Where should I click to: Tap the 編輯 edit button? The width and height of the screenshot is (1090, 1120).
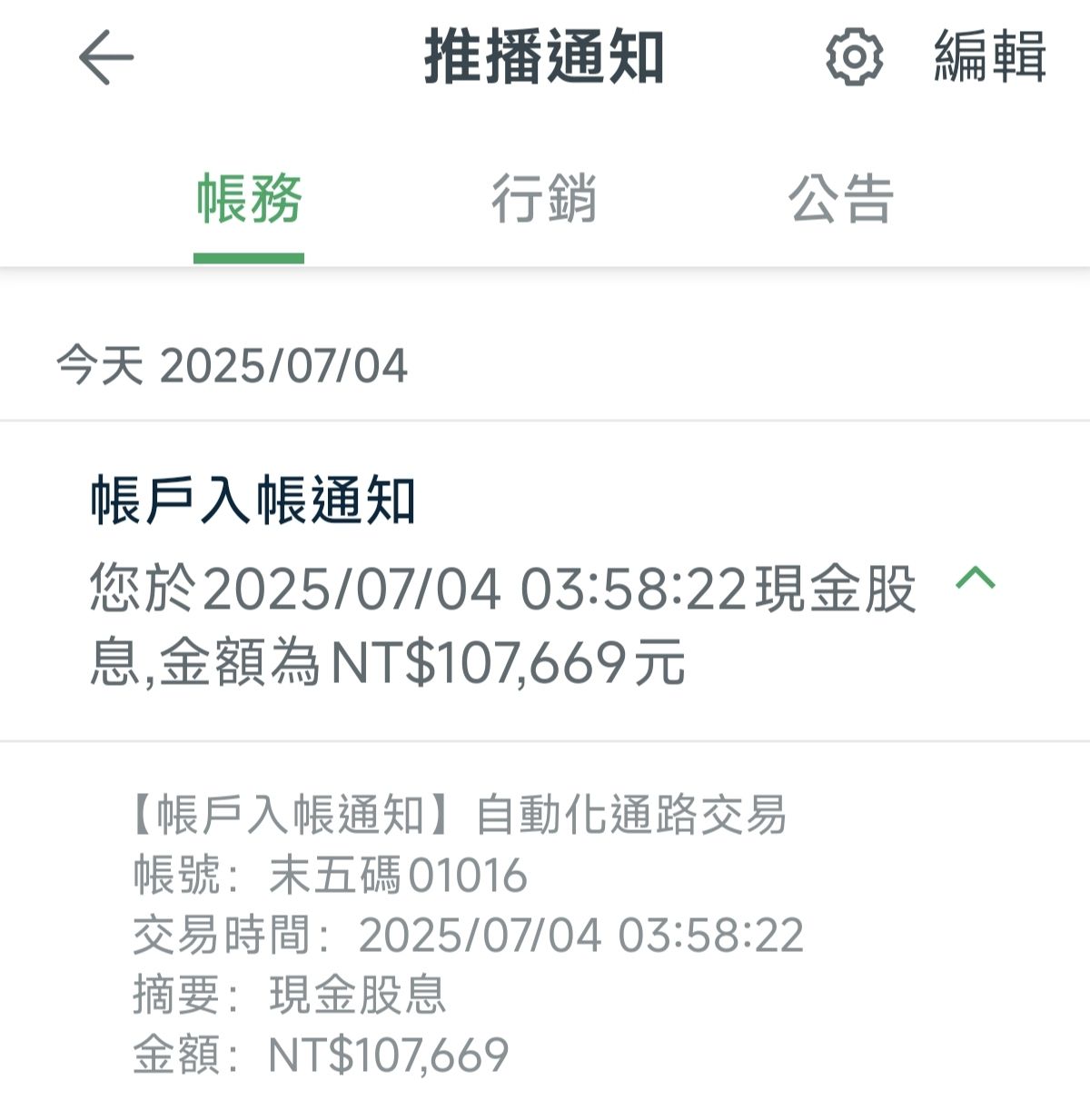click(x=990, y=57)
